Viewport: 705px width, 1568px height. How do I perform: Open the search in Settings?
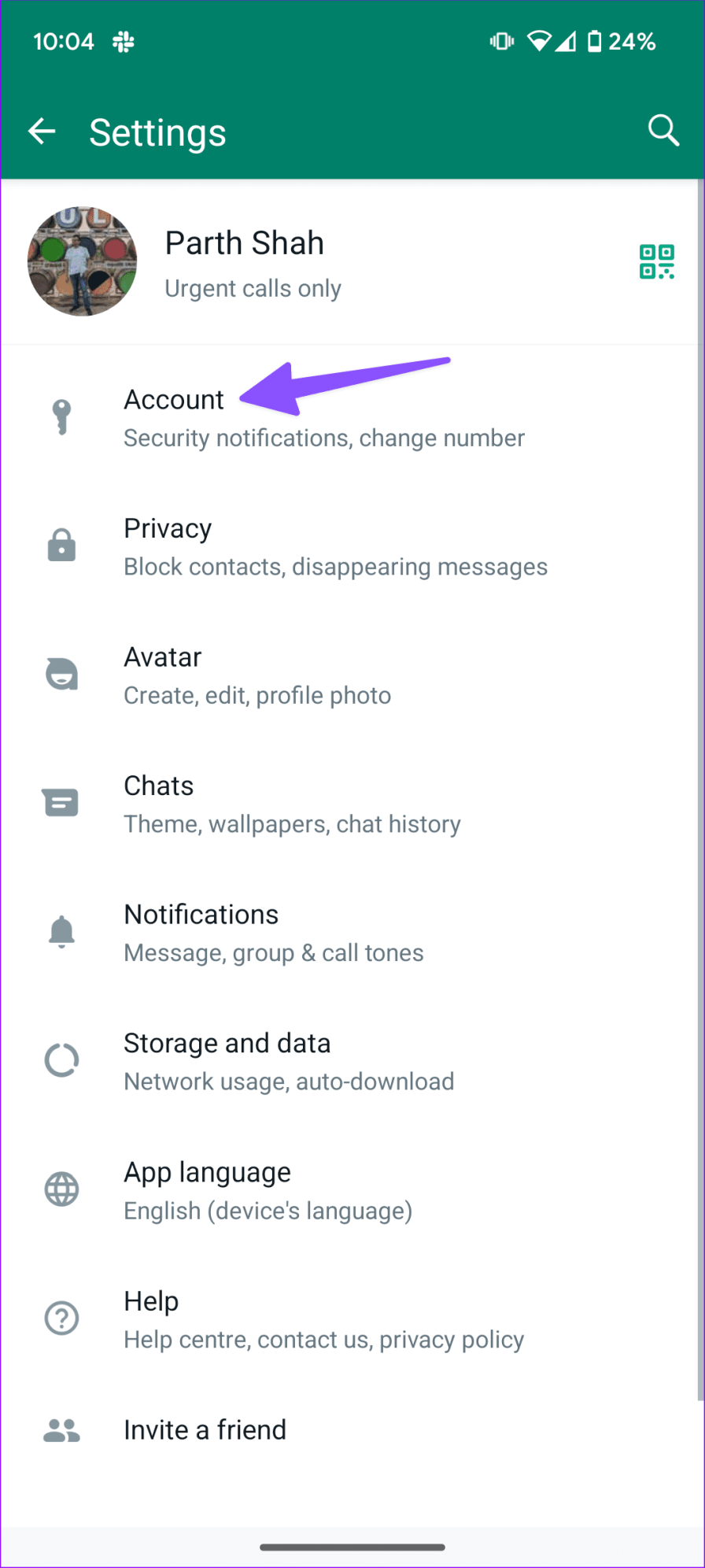click(663, 131)
